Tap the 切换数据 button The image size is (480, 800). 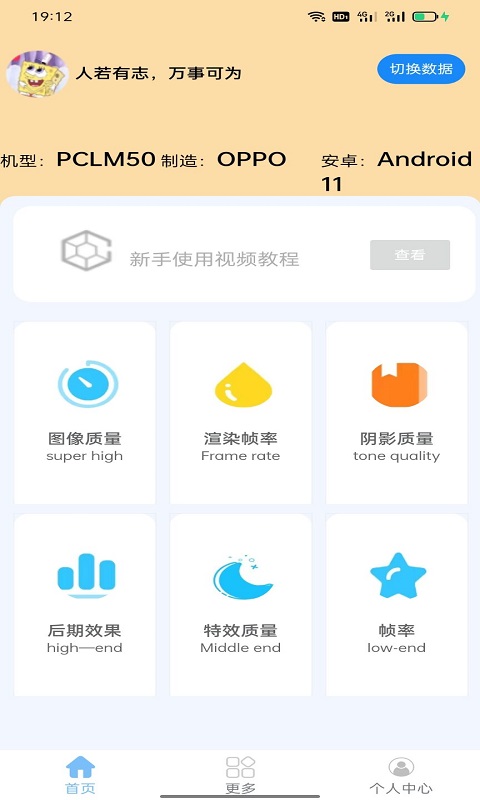(421, 69)
